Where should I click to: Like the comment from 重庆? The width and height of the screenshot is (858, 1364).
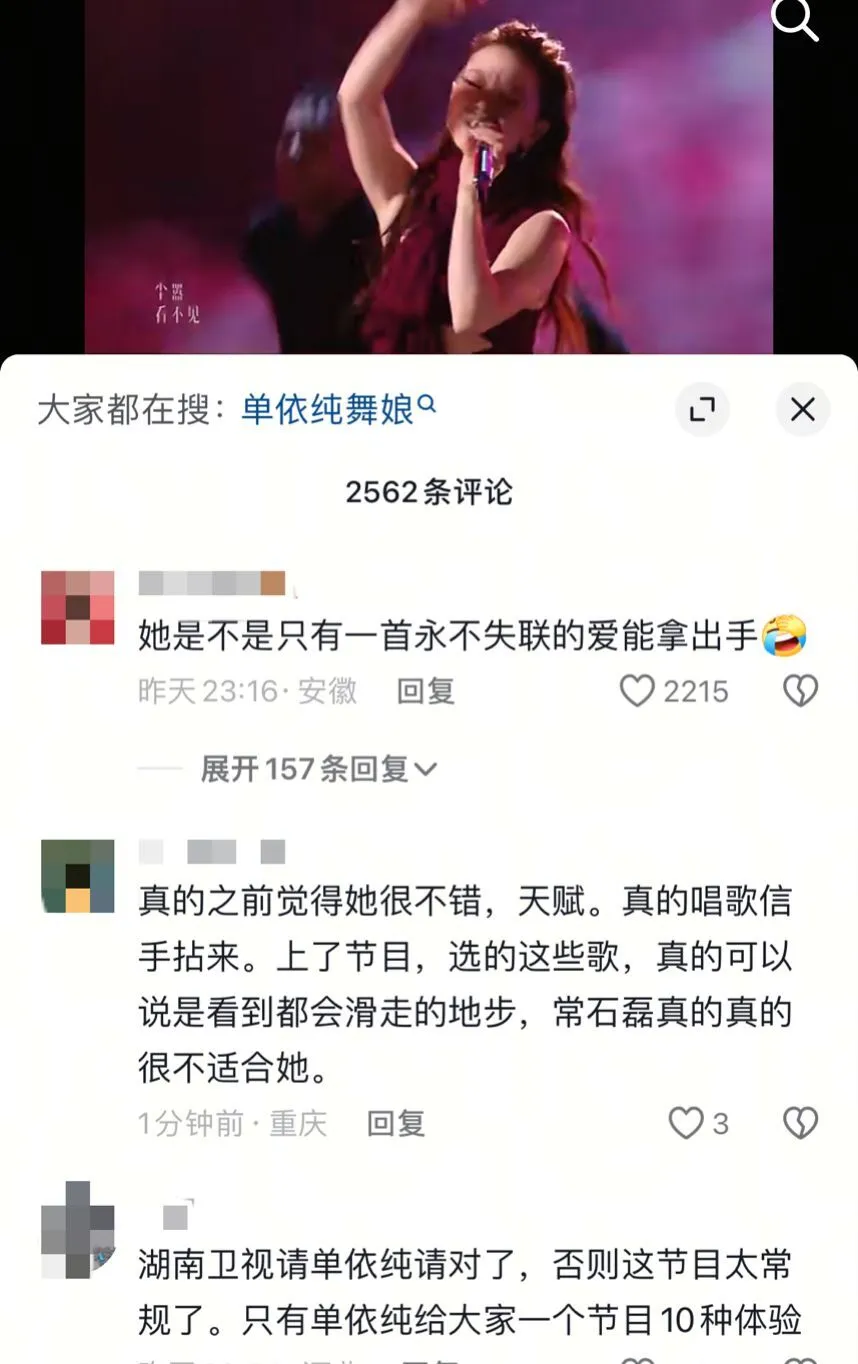click(686, 1123)
